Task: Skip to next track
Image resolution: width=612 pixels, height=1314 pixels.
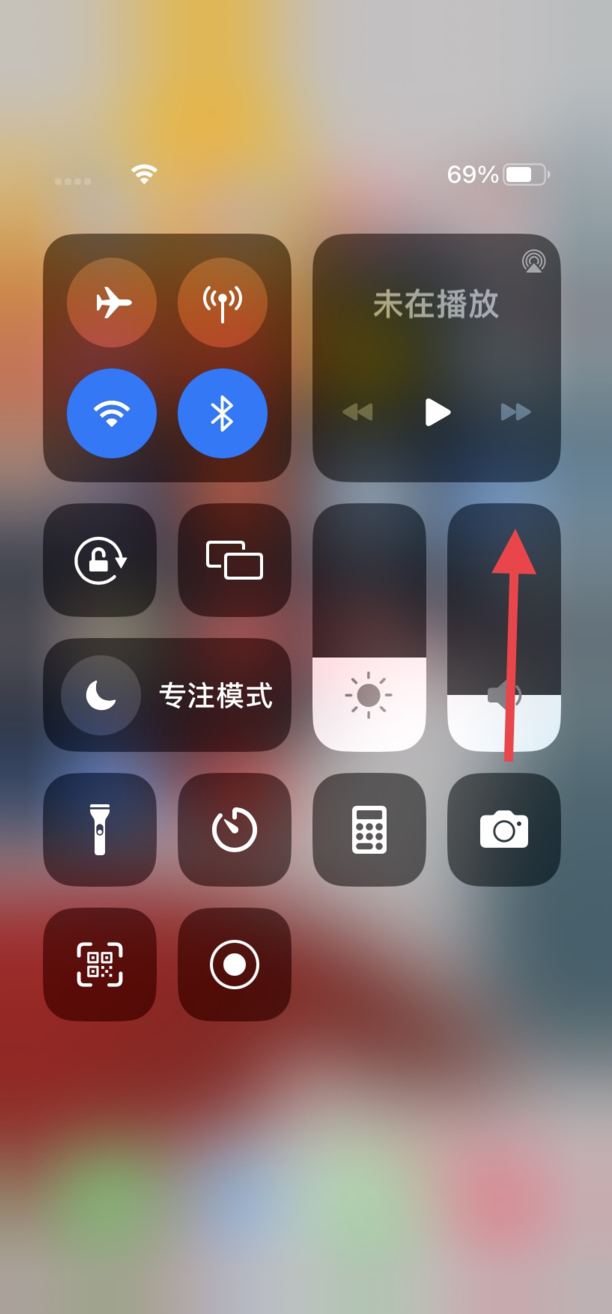Action: (516, 412)
